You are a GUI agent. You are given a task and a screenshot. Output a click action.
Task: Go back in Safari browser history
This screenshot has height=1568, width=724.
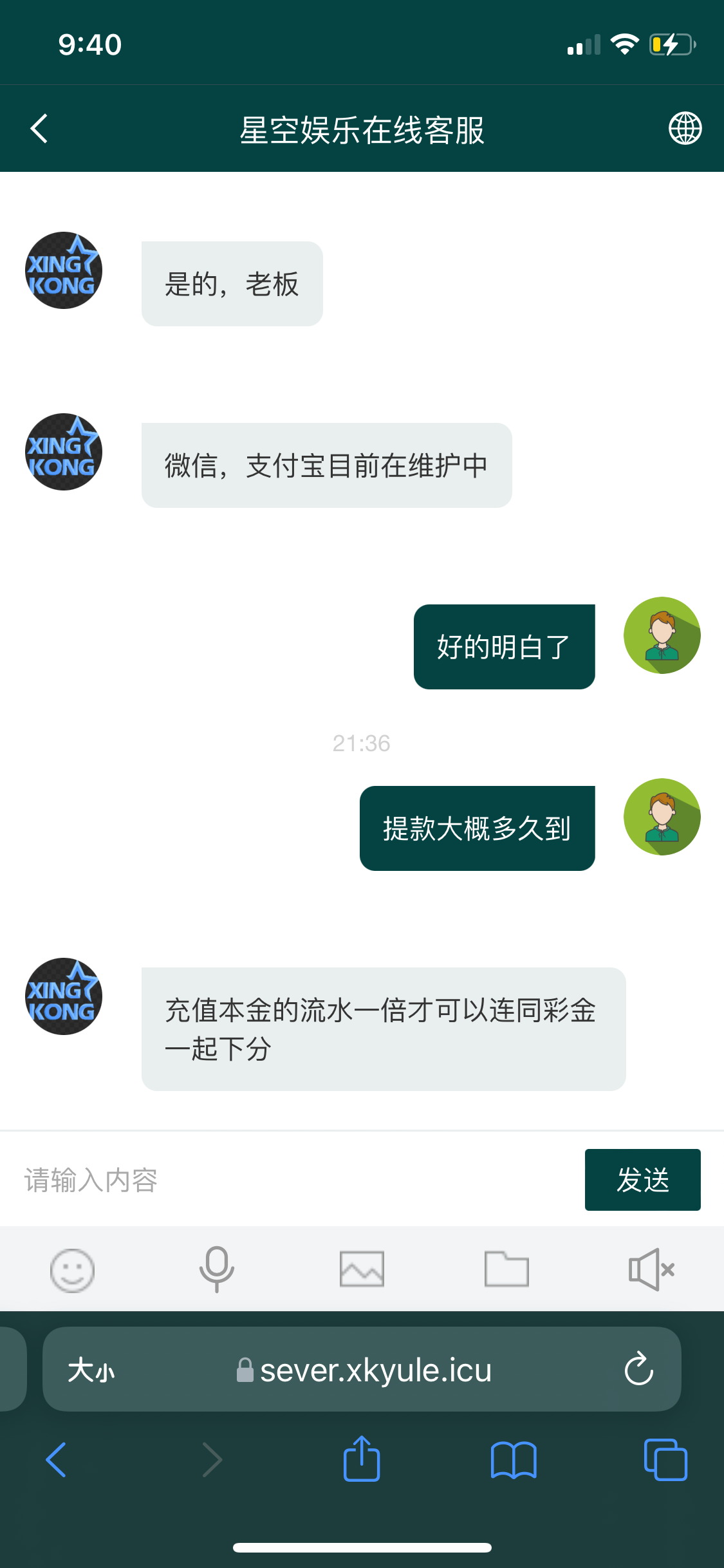pyautogui.click(x=56, y=1460)
